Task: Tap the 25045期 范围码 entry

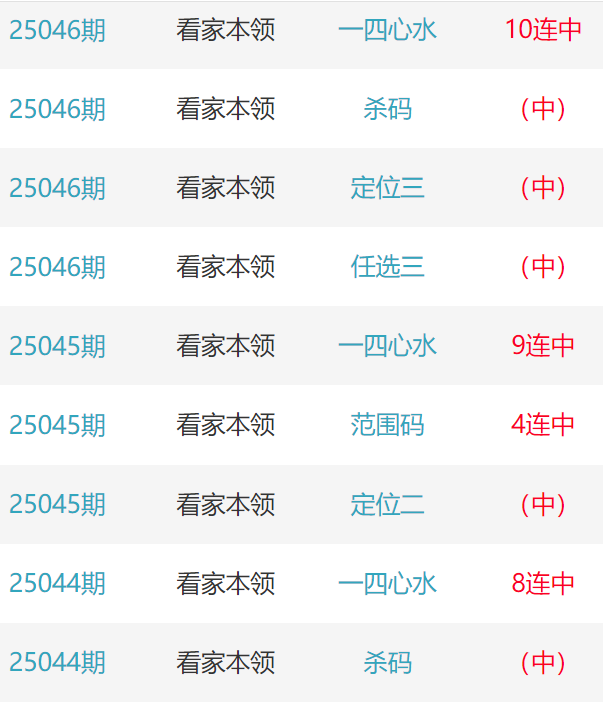Action: [387, 425]
